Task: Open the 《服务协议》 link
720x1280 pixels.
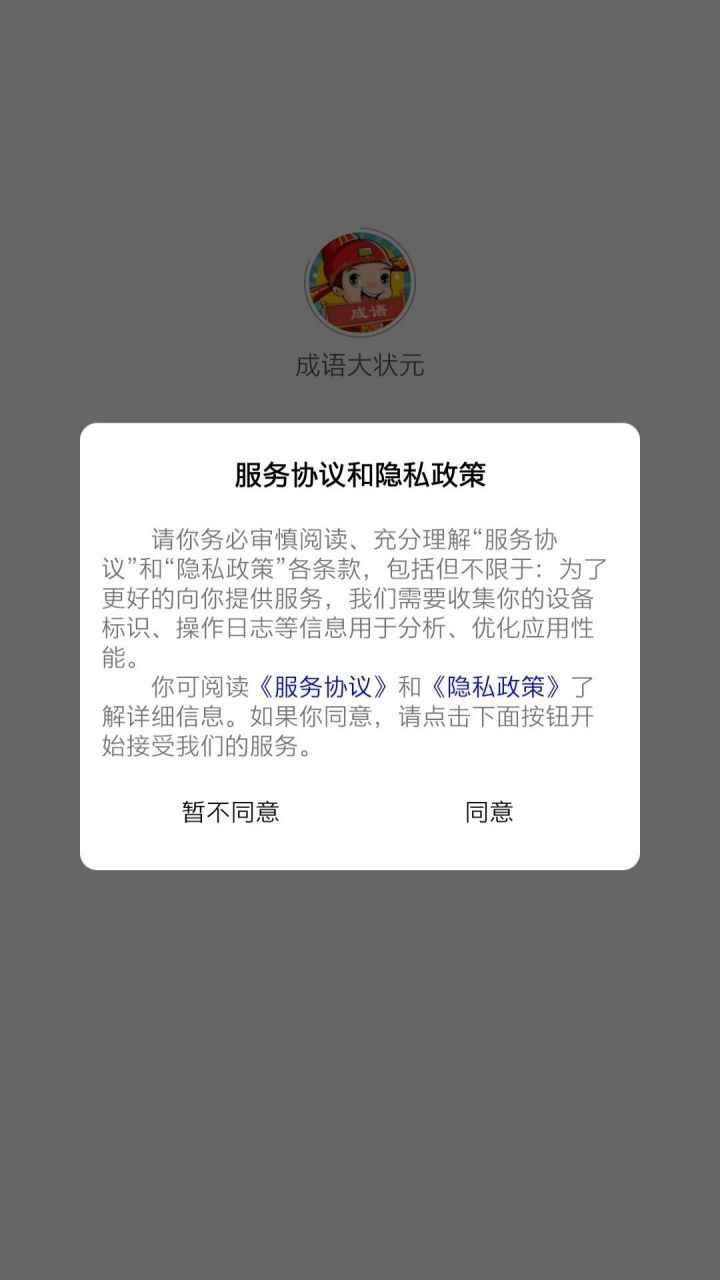Action: (322, 687)
